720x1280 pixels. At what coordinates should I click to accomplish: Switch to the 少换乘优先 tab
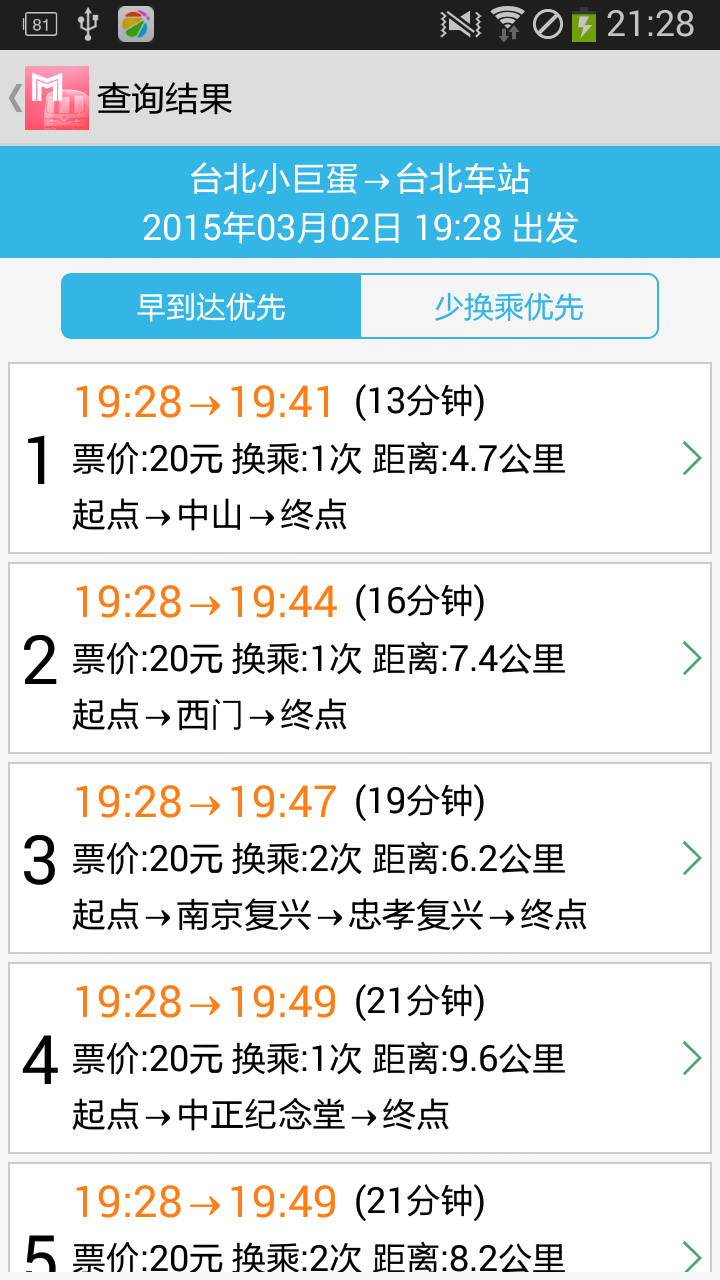pos(508,307)
